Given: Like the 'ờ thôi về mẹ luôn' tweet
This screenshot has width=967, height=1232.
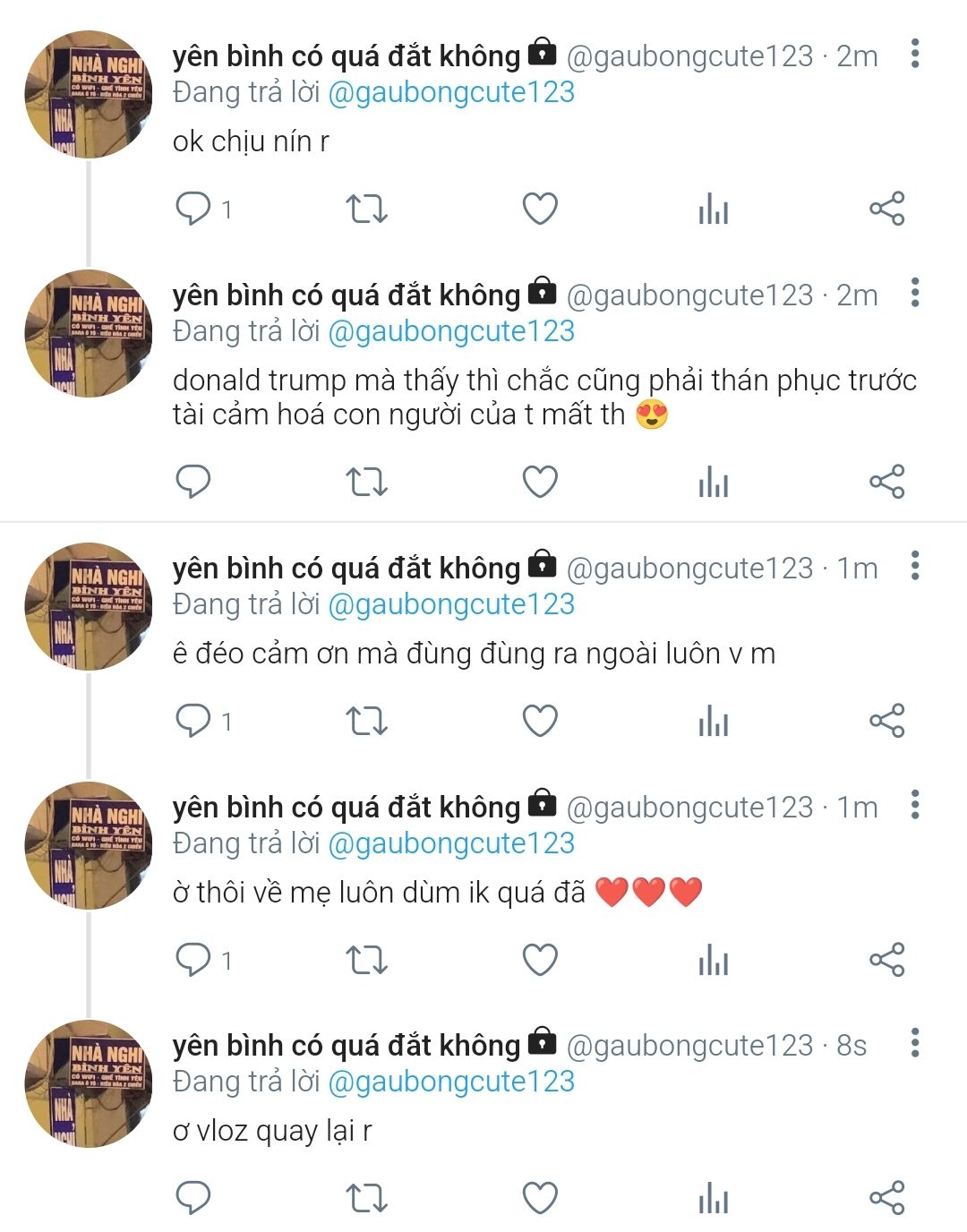Looking at the screenshot, I should click(540, 960).
